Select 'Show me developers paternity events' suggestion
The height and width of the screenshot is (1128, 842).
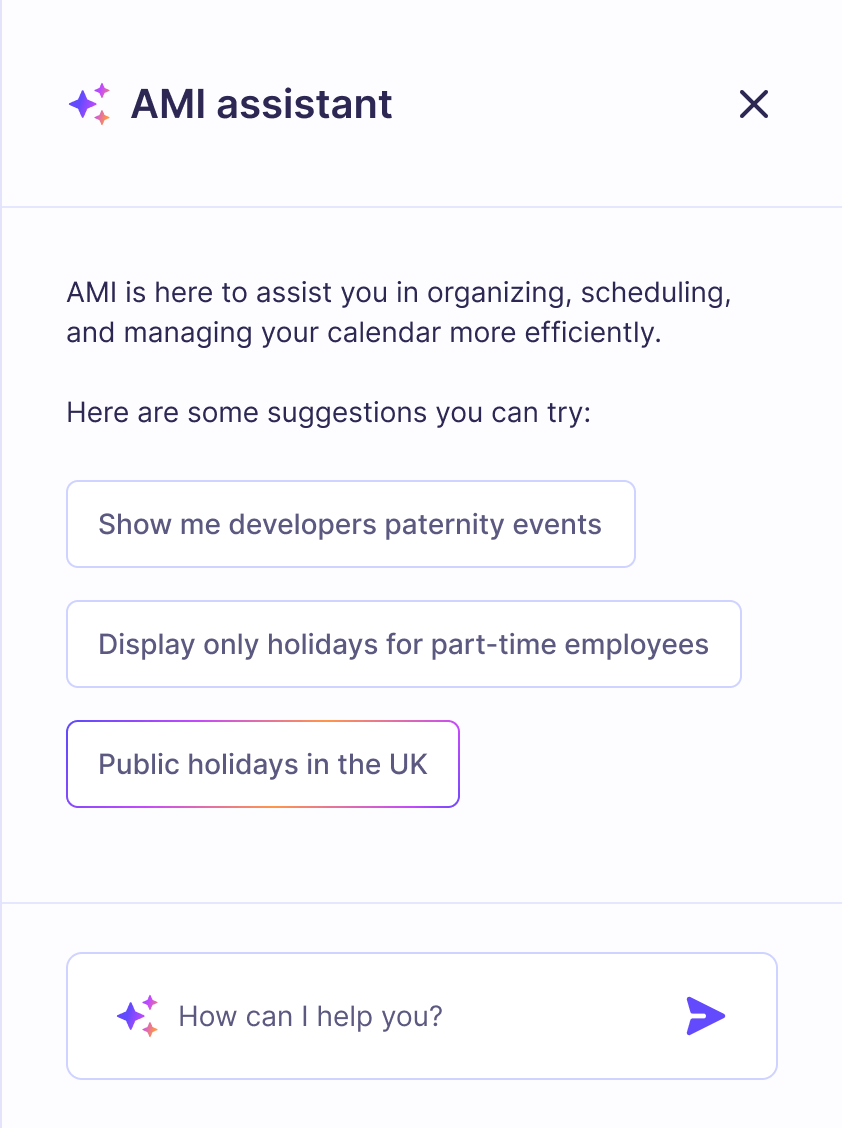click(x=350, y=524)
